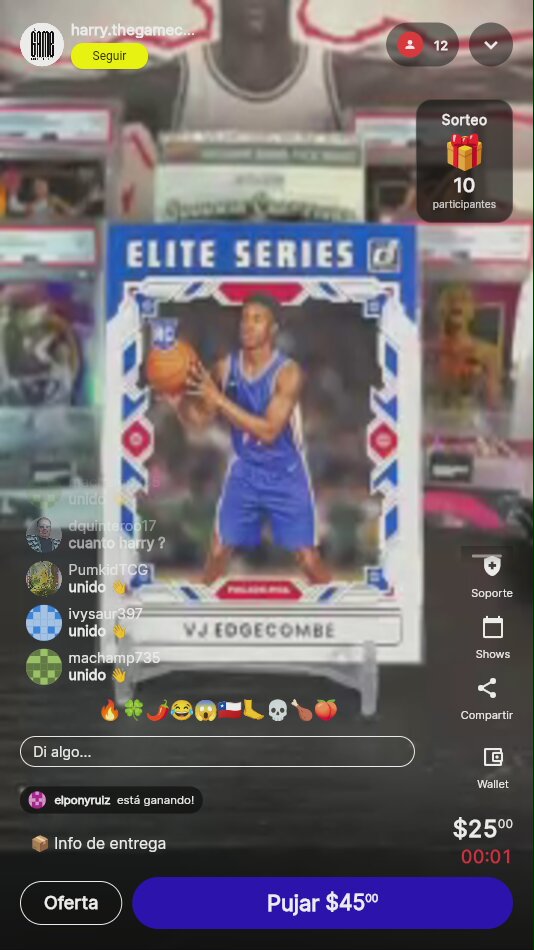Open the Wallet
Screen dimensions: 534x950
pyautogui.click(x=493, y=768)
